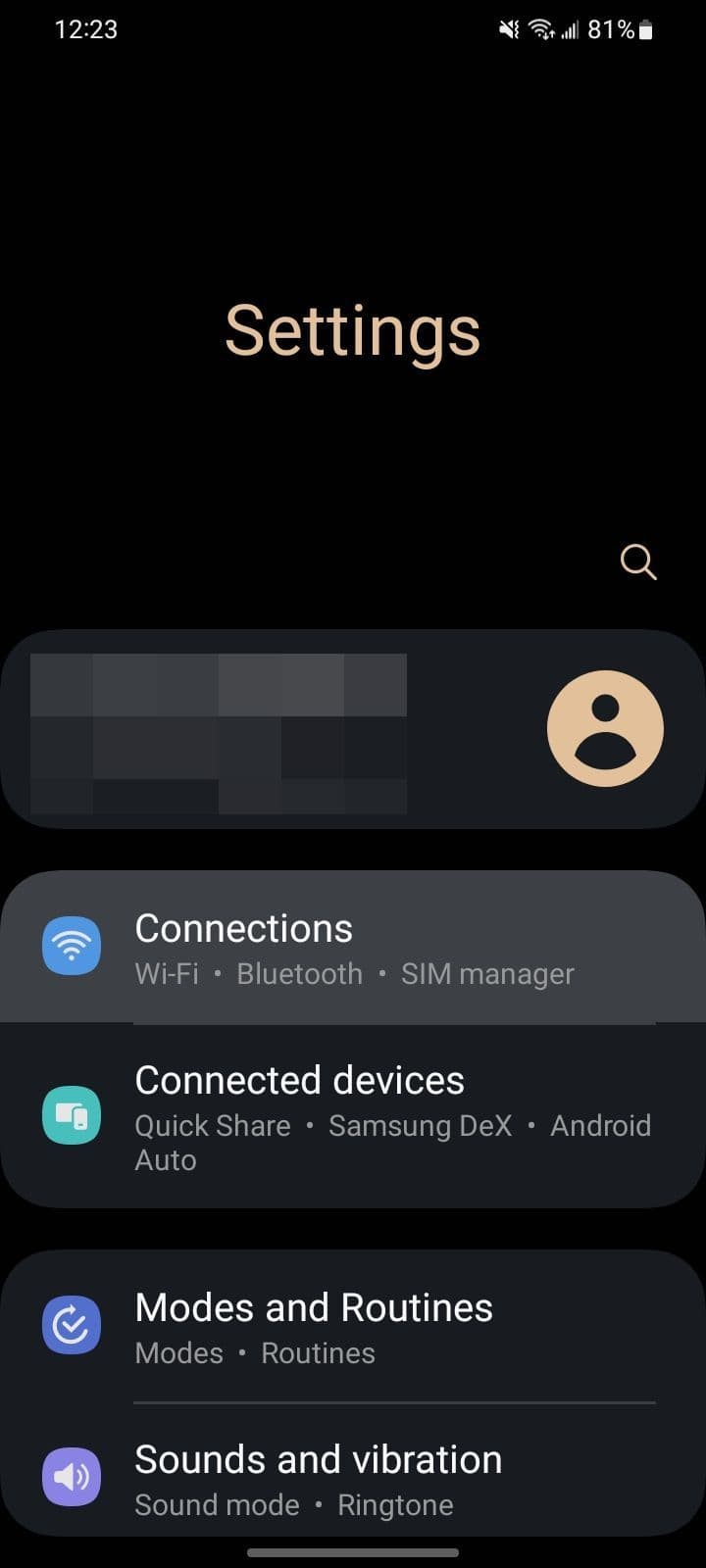The width and height of the screenshot is (706, 1568).
Task: Tap the Samsung account profile avatar
Action: click(604, 729)
